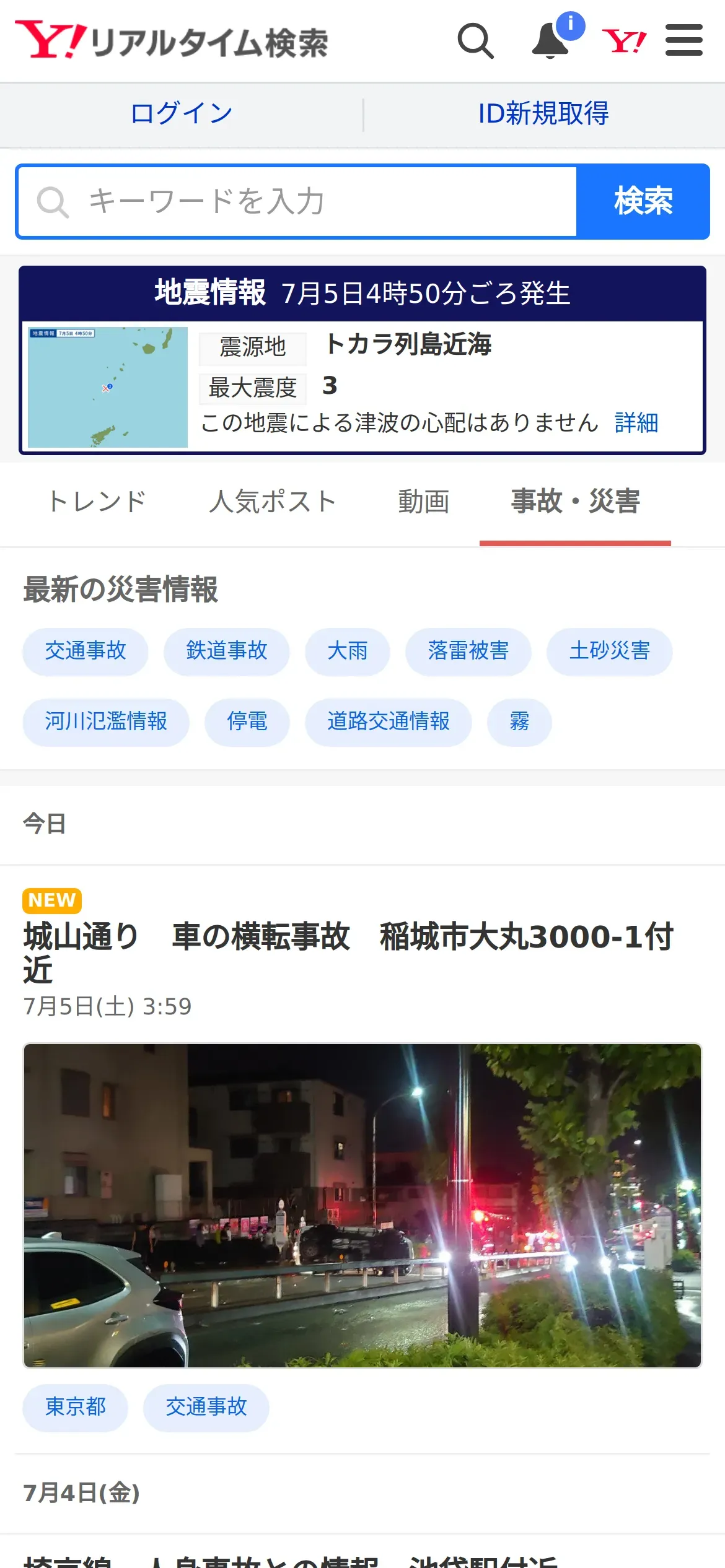Open the hamburger menu

click(x=684, y=41)
